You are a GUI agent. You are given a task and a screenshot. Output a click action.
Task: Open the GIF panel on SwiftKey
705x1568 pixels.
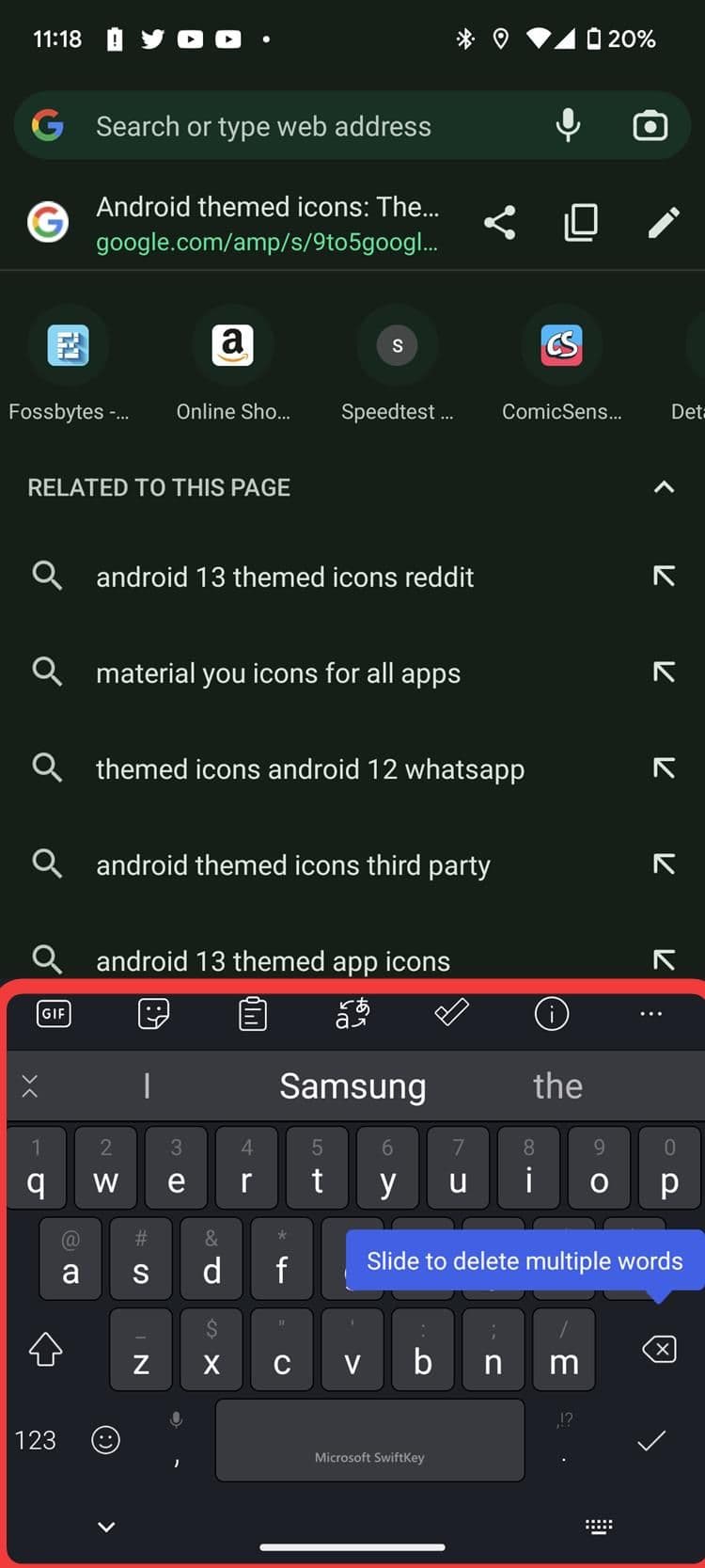[54, 1014]
